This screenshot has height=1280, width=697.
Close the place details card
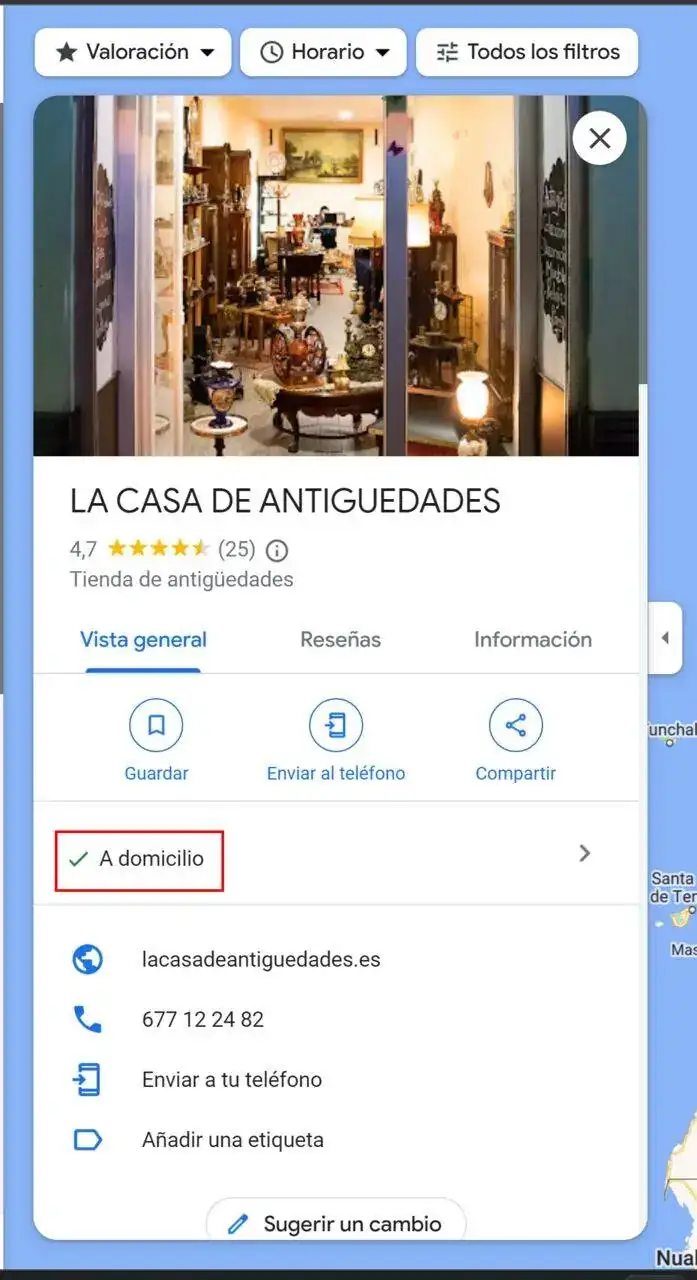point(599,139)
